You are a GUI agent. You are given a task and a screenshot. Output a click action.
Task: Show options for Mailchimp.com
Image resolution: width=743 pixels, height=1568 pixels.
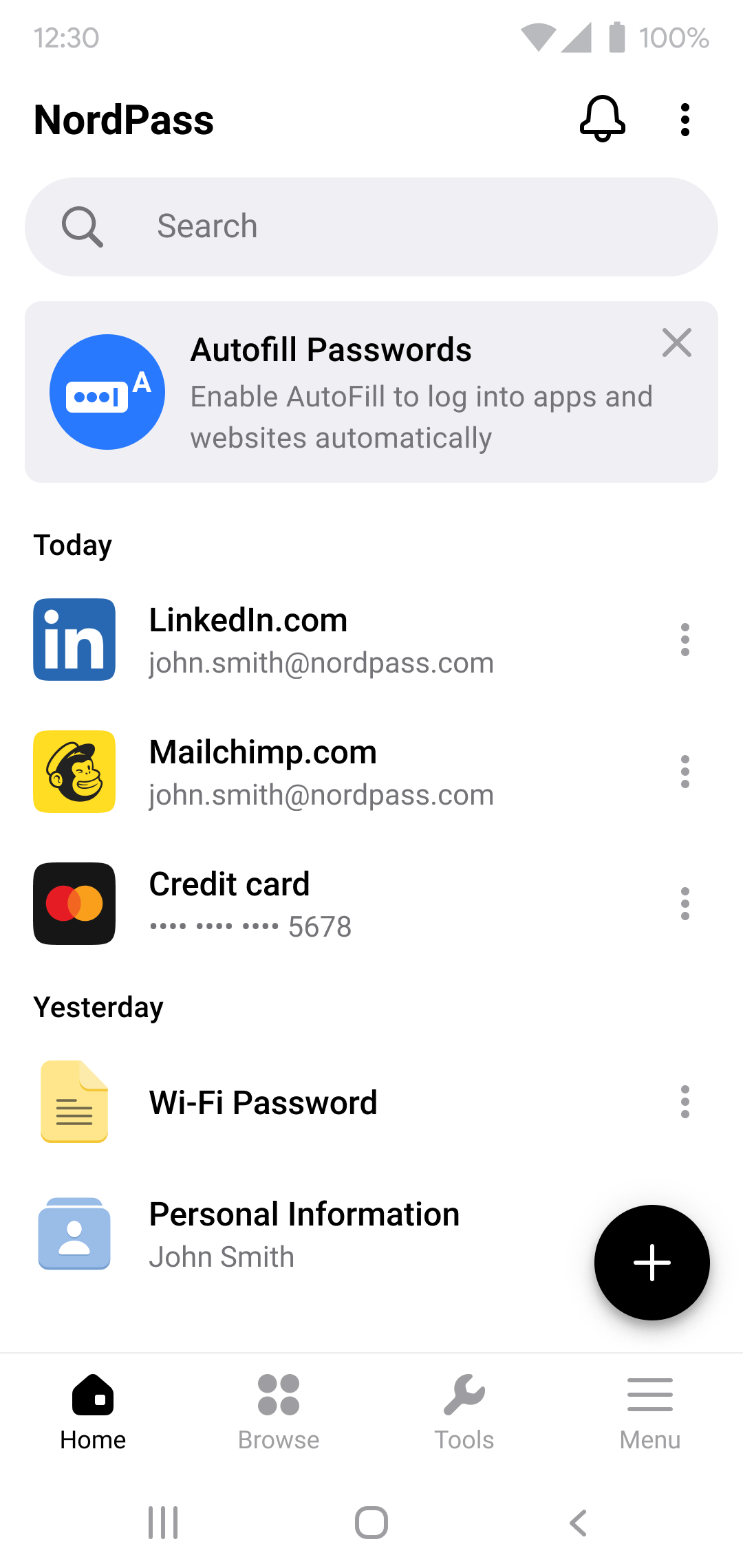click(x=685, y=772)
